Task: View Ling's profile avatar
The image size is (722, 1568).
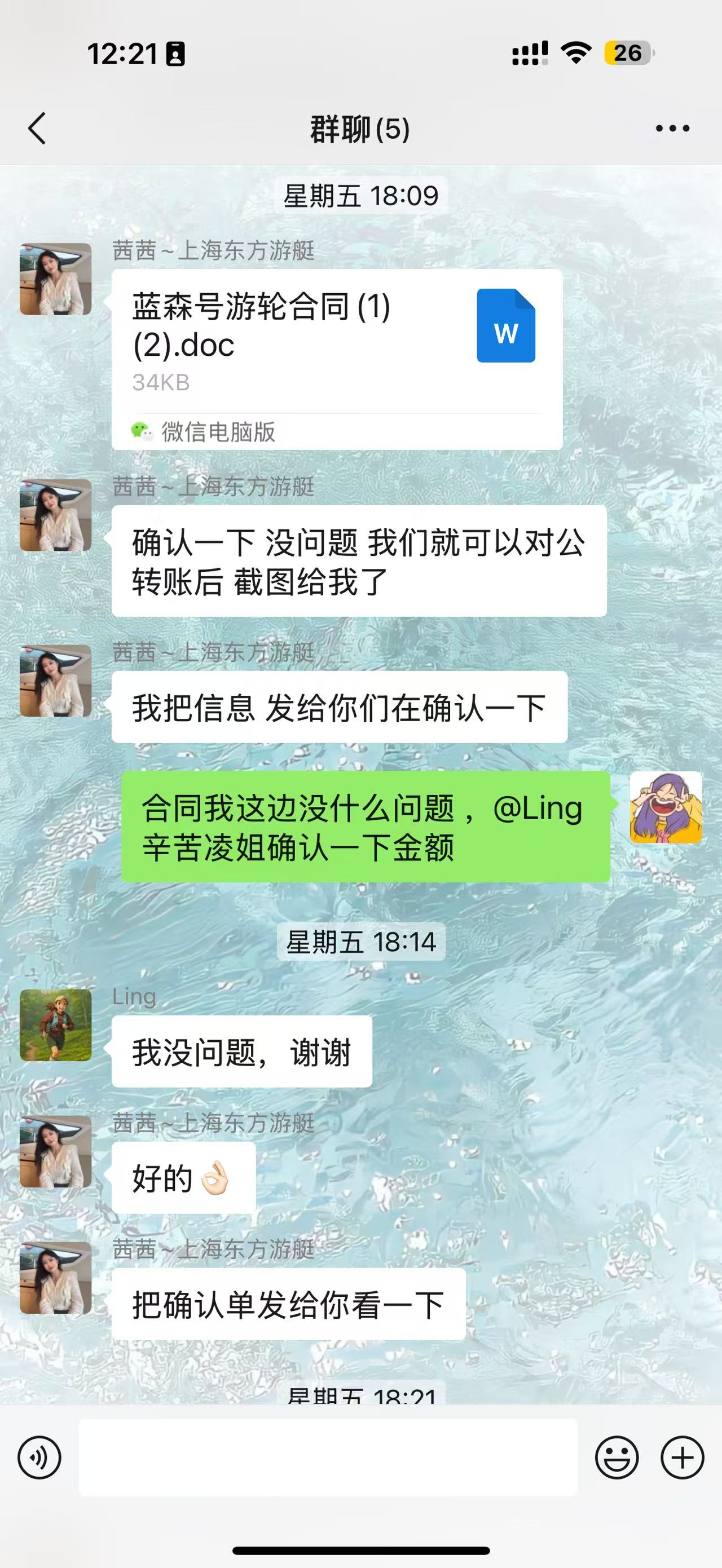Action: click(x=56, y=1026)
